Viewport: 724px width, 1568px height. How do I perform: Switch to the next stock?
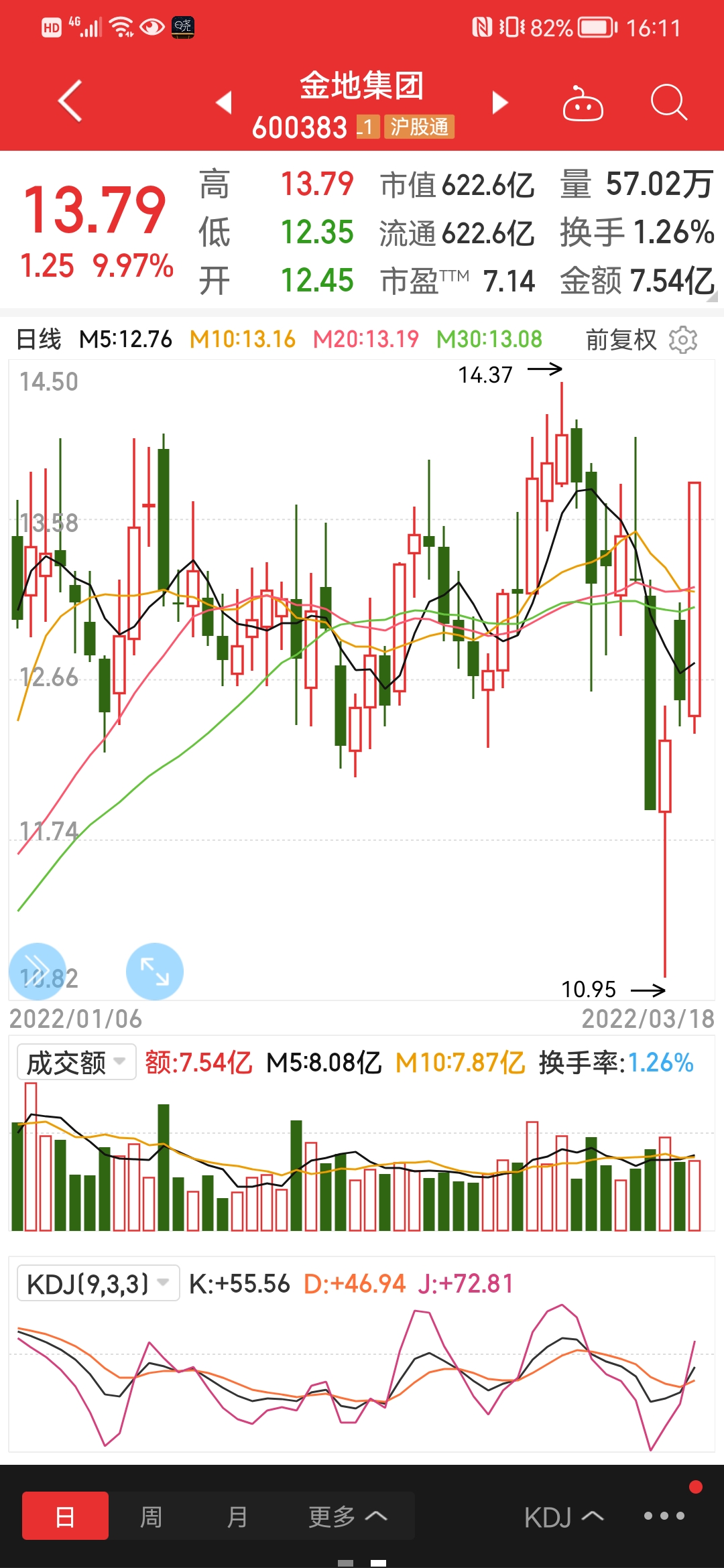500,103
